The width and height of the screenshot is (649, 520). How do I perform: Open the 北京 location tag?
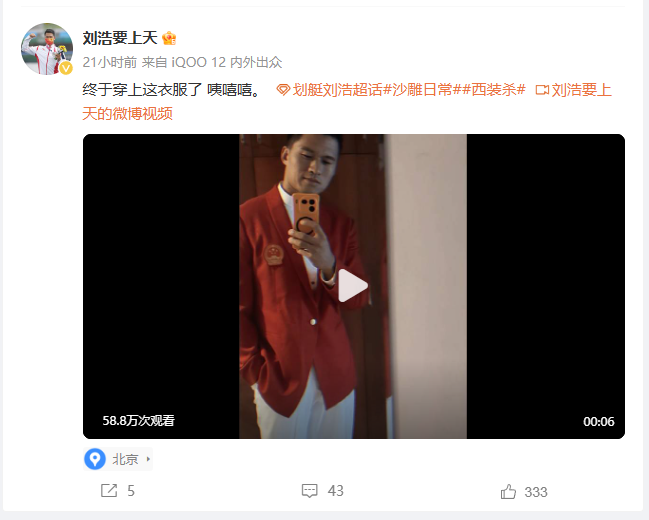pos(124,459)
